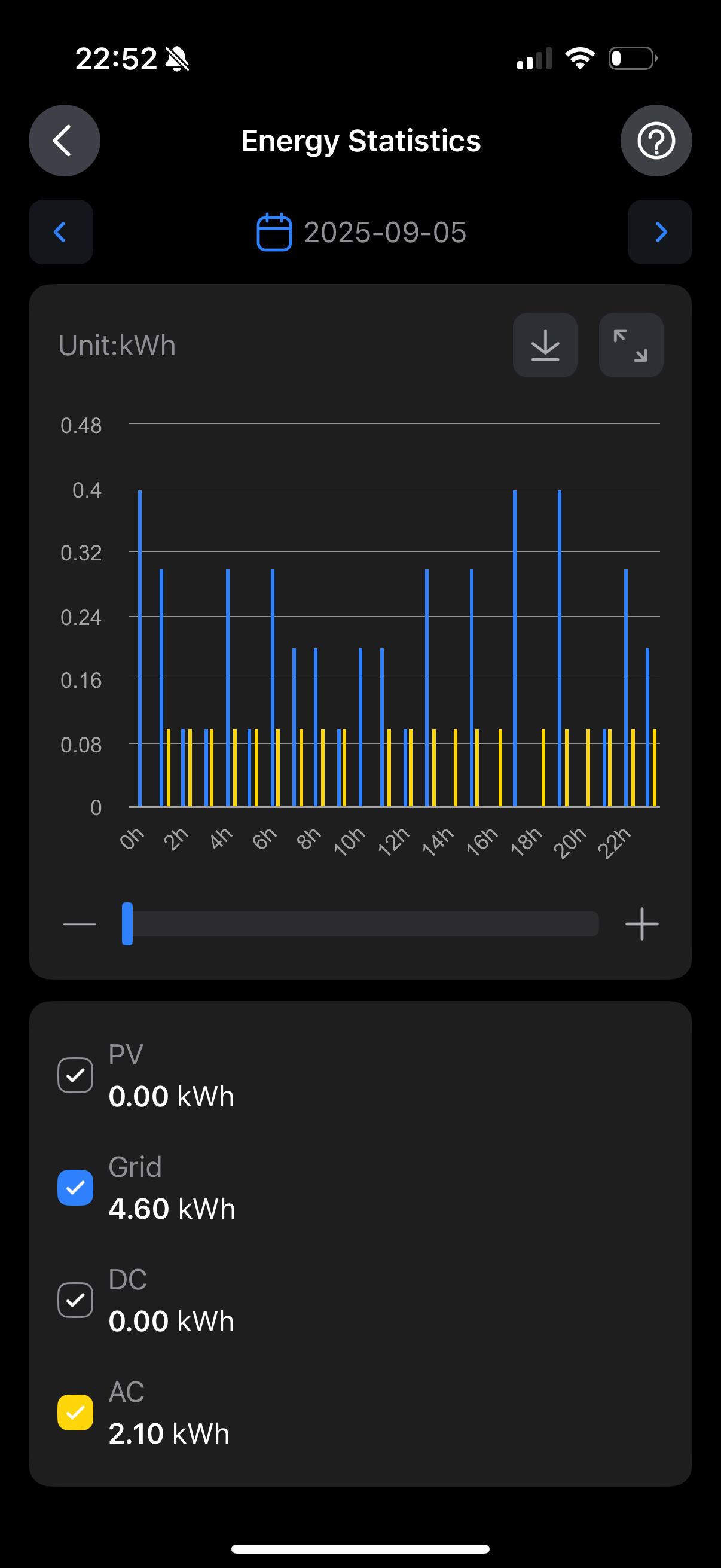
Task: Go to the next day
Action: pos(659,232)
